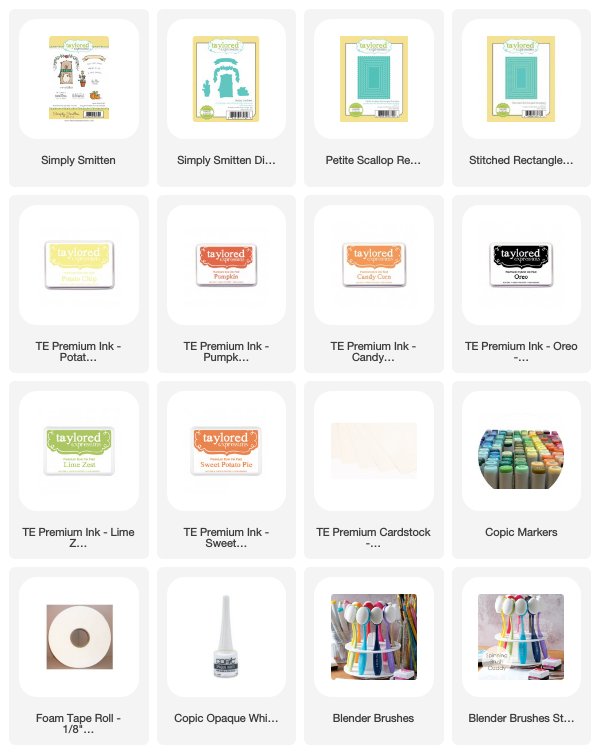600x754 pixels.
Task: Open the Blender Brushes product tile
Action: (374, 637)
